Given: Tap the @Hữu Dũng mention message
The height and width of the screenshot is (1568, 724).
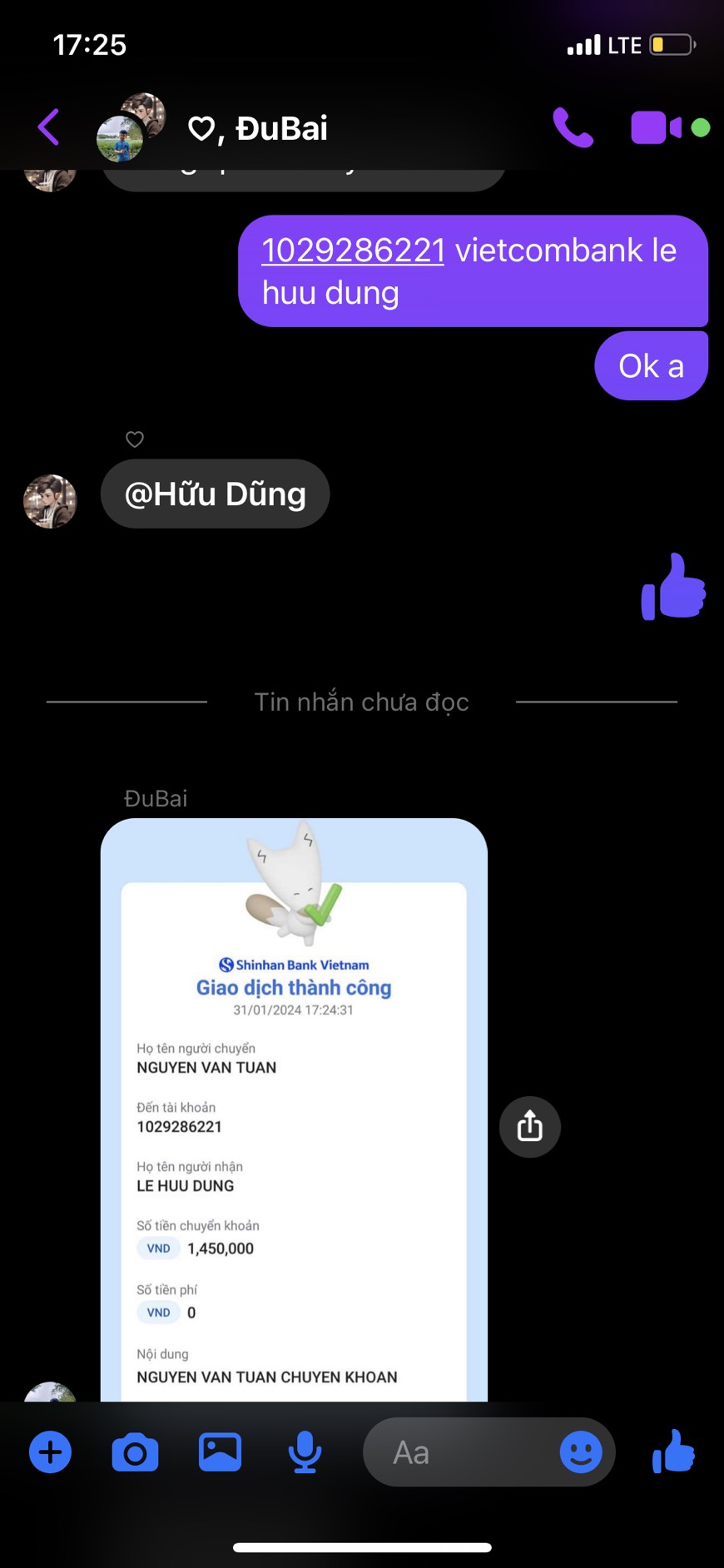Looking at the screenshot, I should [215, 494].
